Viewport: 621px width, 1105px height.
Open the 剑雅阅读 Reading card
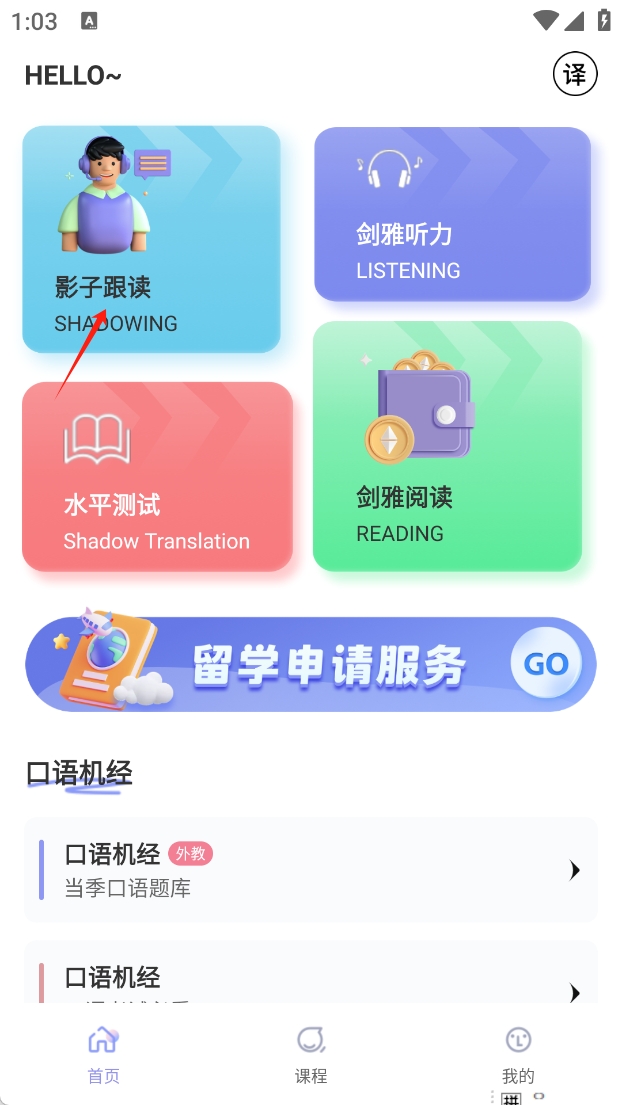pyautogui.click(x=447, y=447)
